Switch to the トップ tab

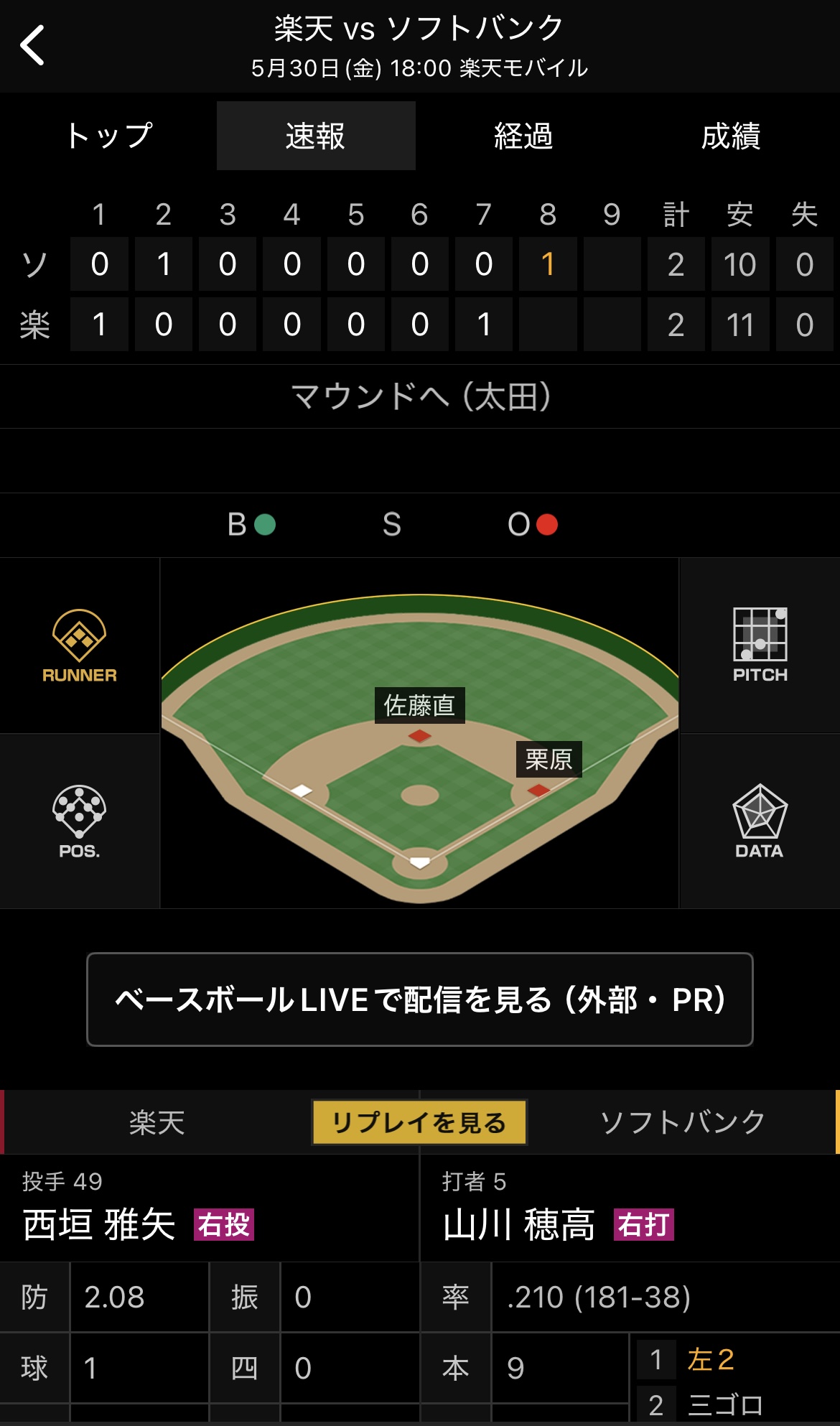[109, 136]
